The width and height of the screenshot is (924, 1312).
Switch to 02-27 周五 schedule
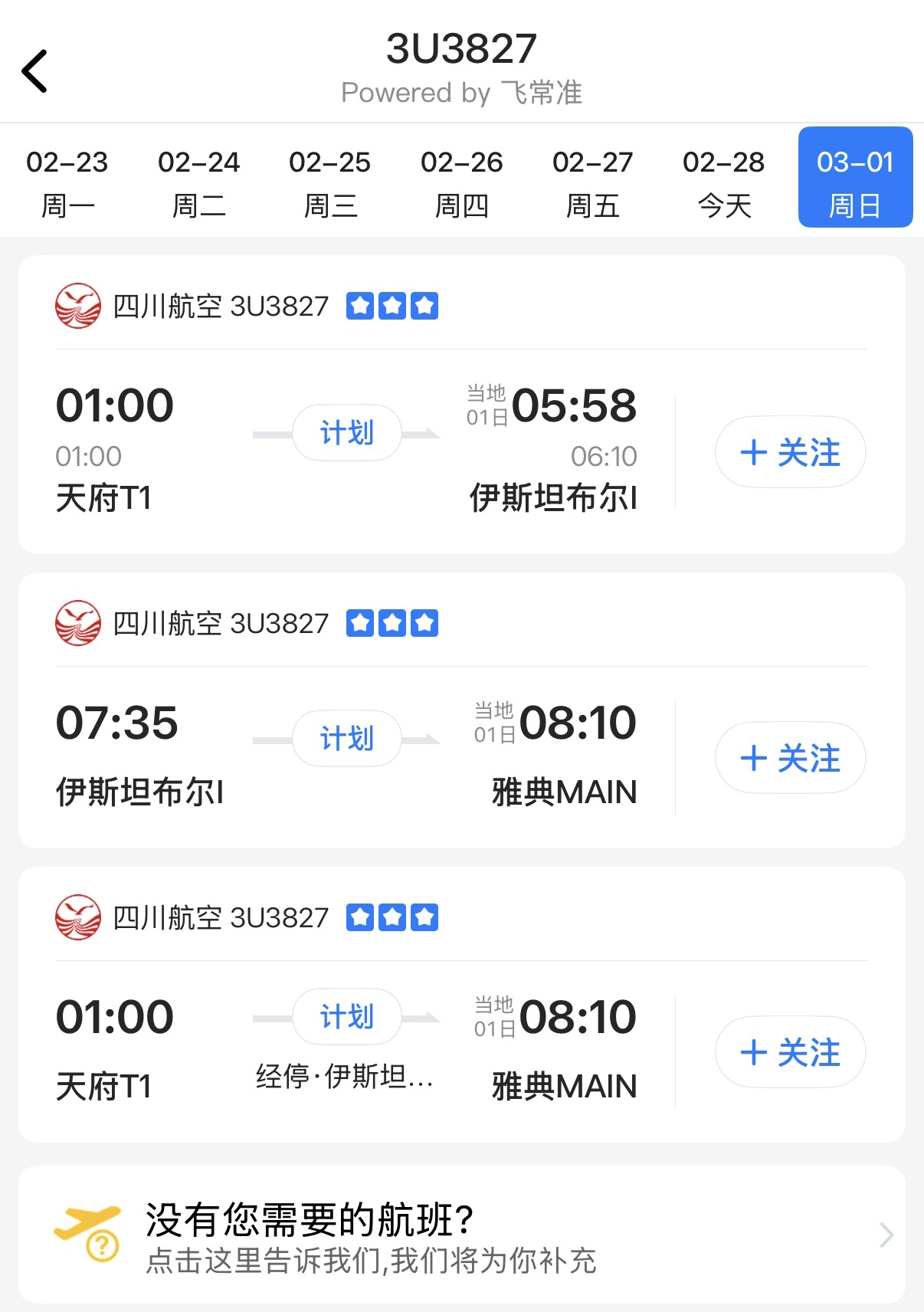592,182
